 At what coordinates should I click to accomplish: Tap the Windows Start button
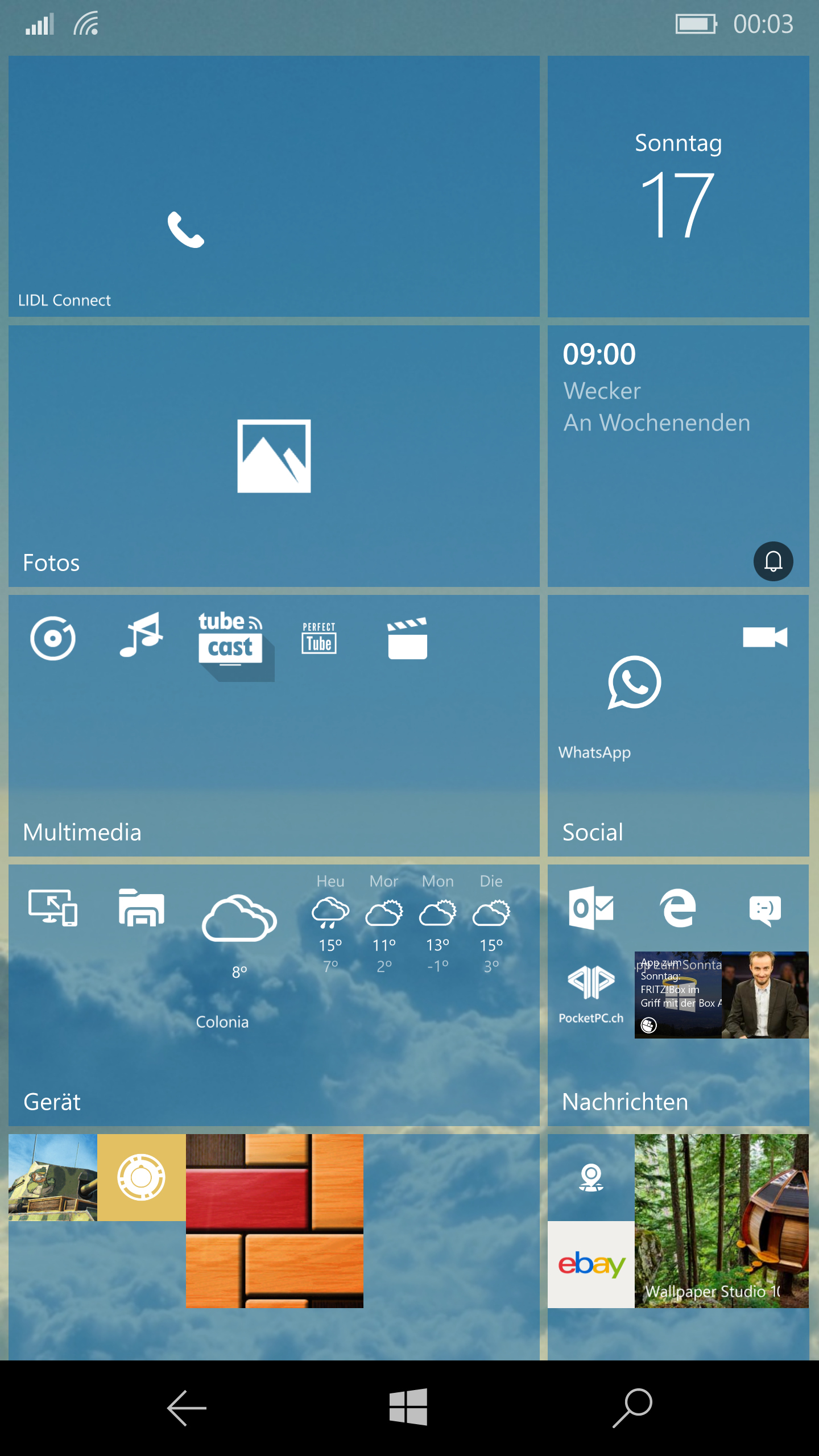click(408, 1407)
